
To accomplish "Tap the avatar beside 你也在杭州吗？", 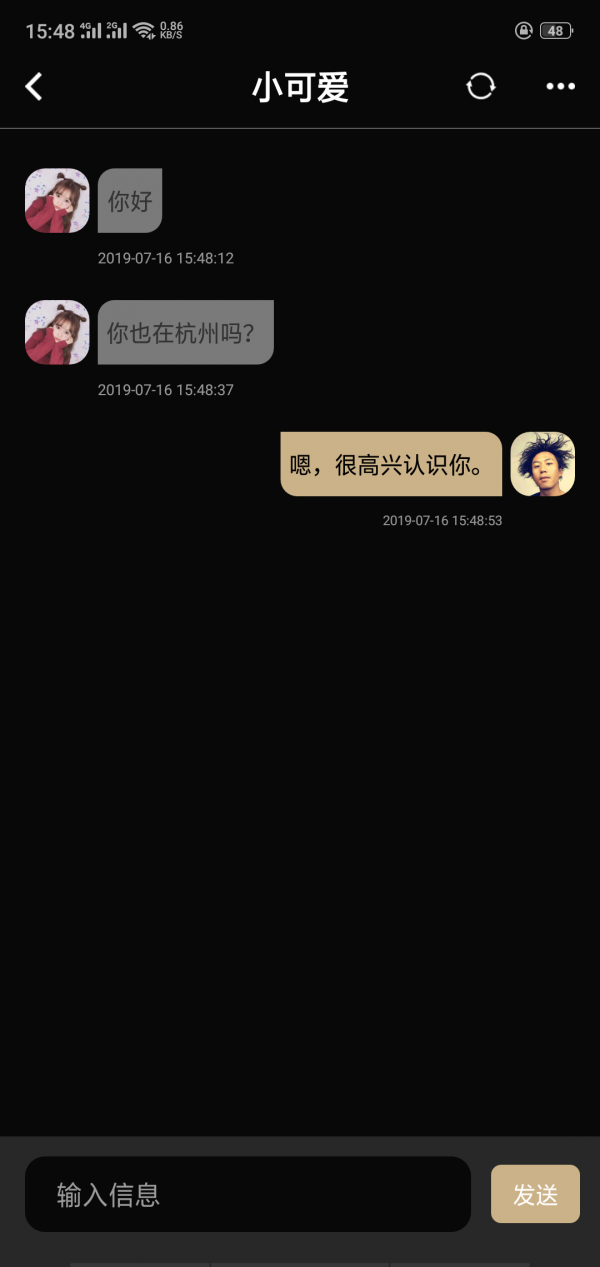I will 57,332.
